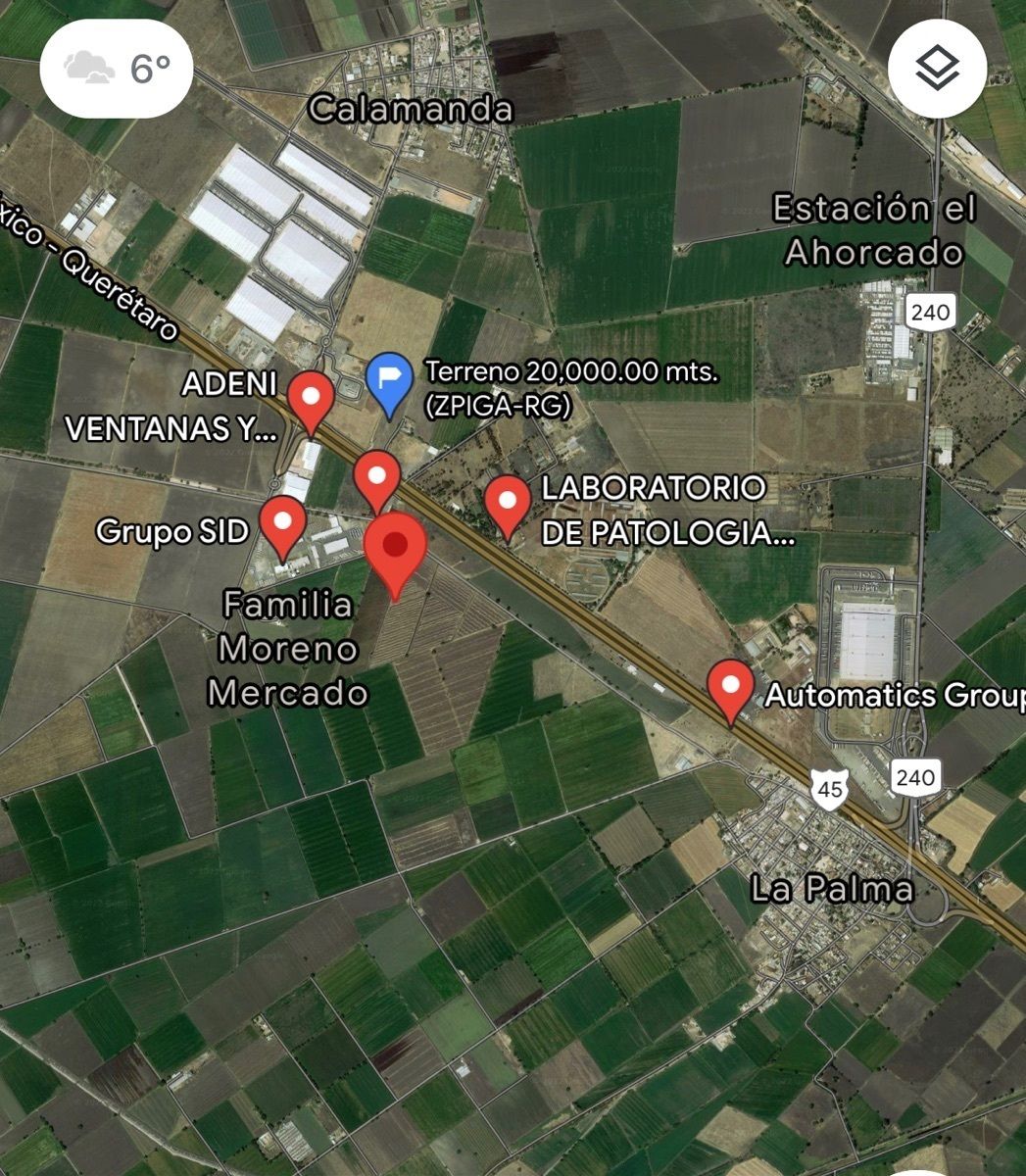Open the map layers button
Viewport: 1026px width, 1176px height.
point(937,69)
